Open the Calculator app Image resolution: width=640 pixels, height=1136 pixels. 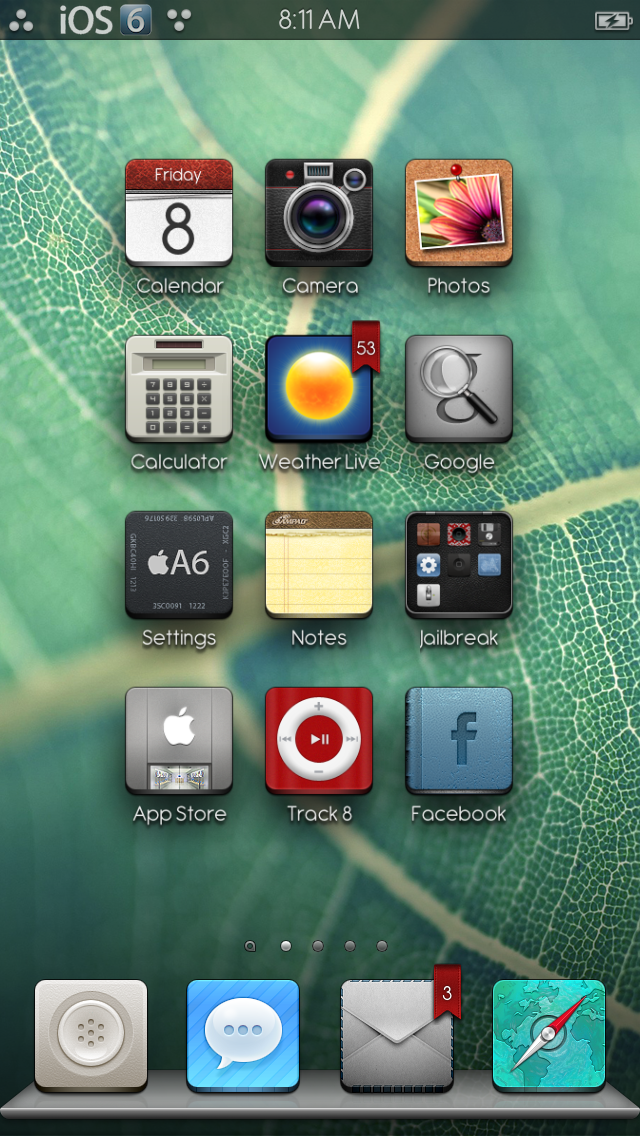[179, 389]
